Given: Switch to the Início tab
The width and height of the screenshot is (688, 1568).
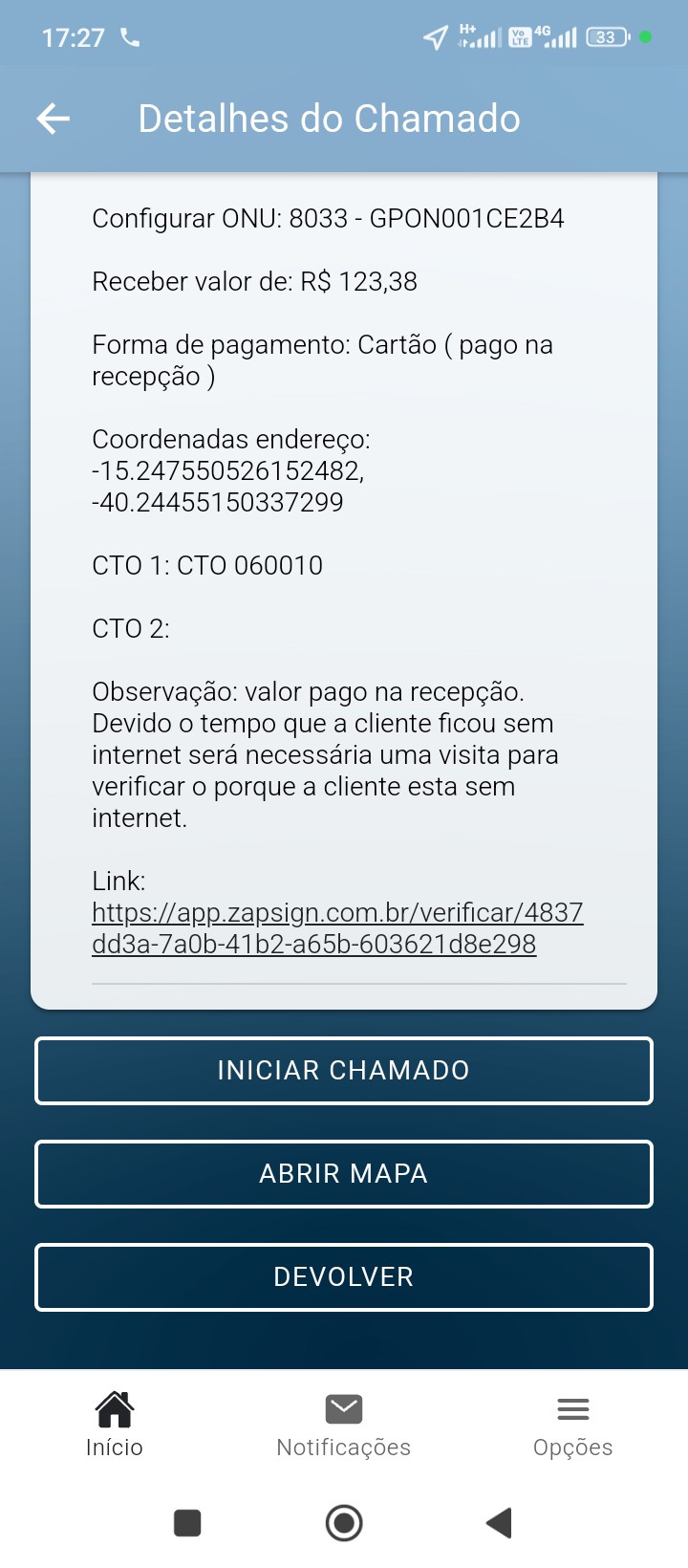Looking at the screenshot, I should [115, 1425].
